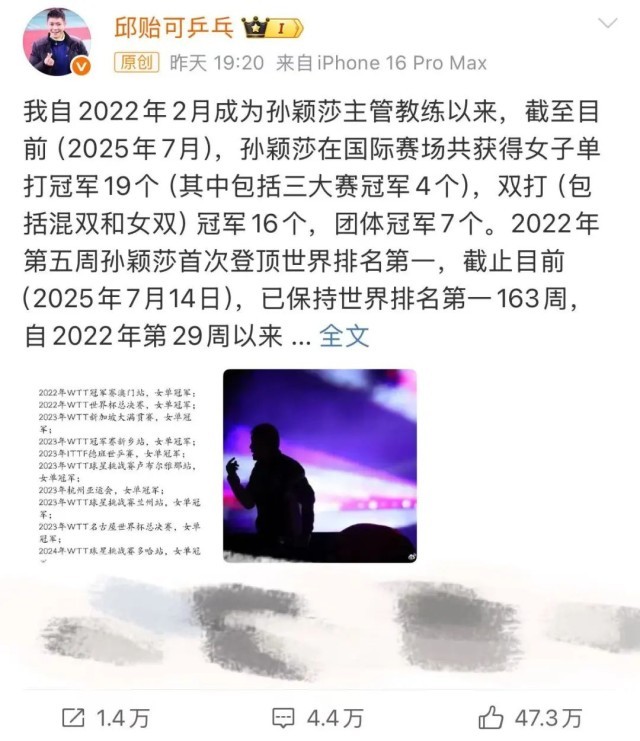Open the profile avatar of 邱贻可乒乓
The image size is (640, 741).
(57, 42)
